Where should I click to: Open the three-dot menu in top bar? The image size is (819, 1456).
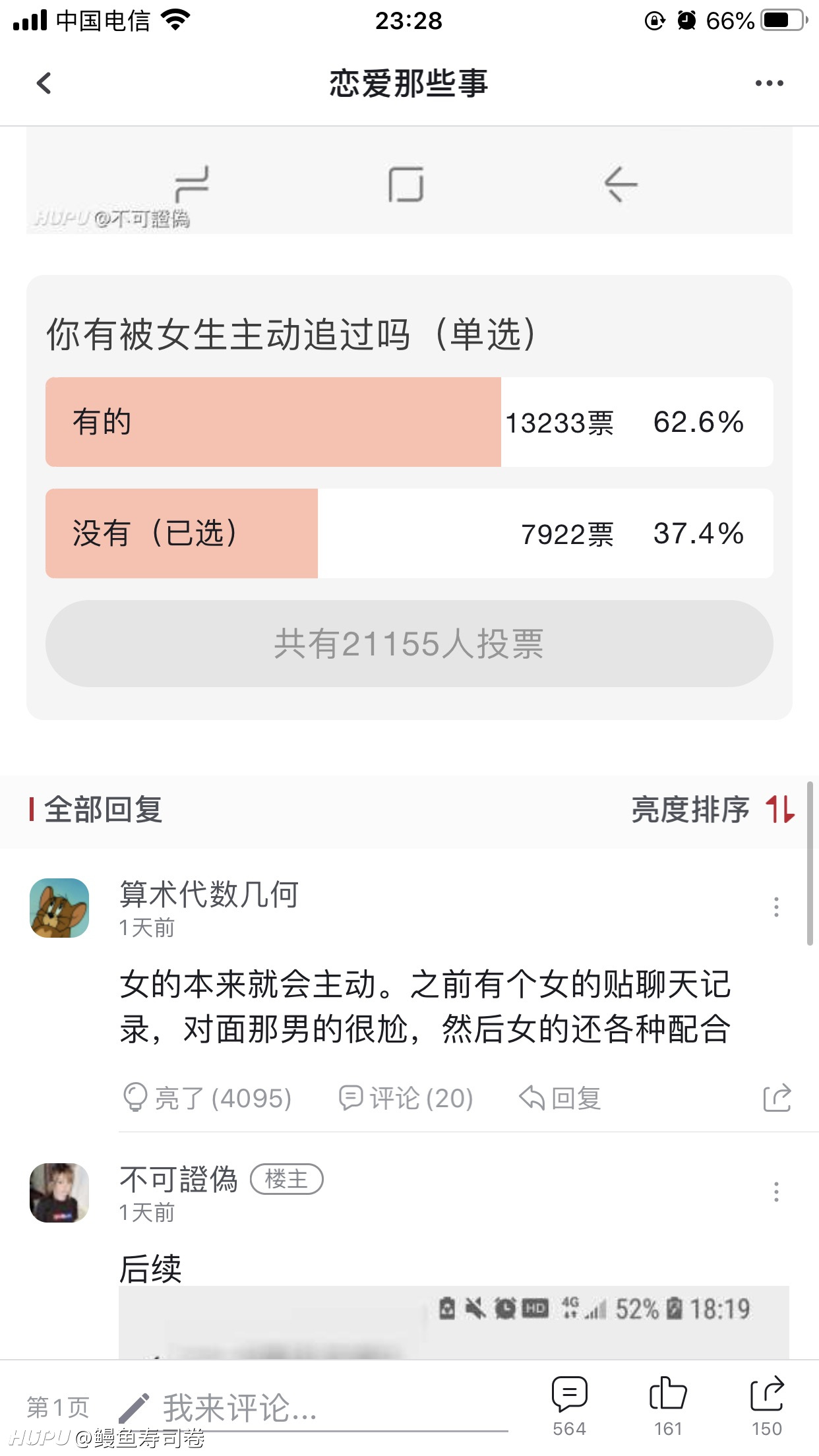(x=769, y=84)
